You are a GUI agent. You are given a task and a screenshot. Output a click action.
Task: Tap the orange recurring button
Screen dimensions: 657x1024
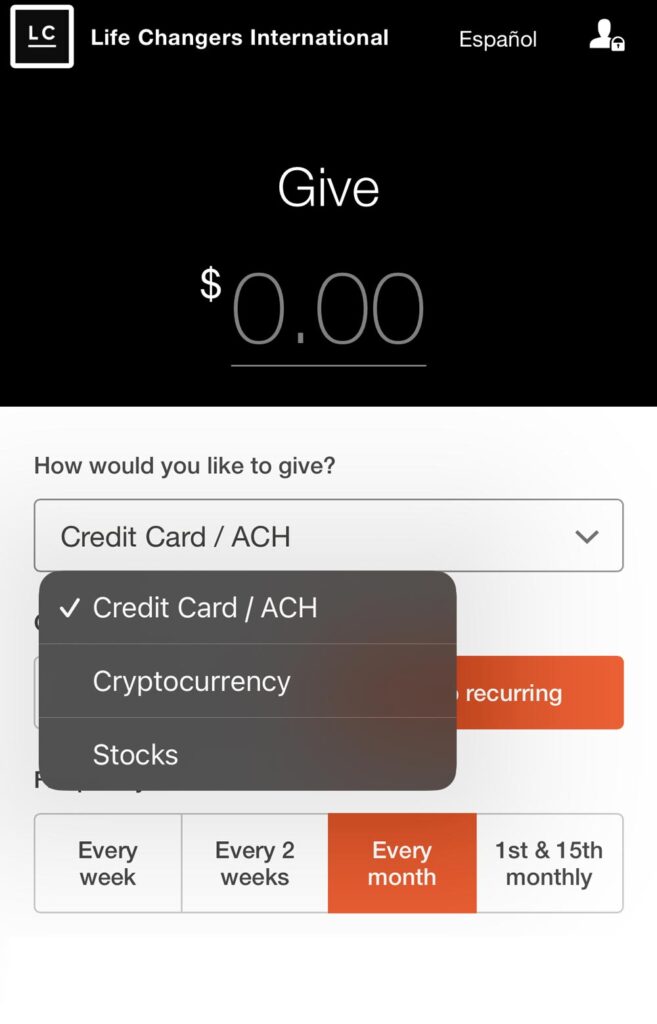pyautogui.click(x=540, y=693)
